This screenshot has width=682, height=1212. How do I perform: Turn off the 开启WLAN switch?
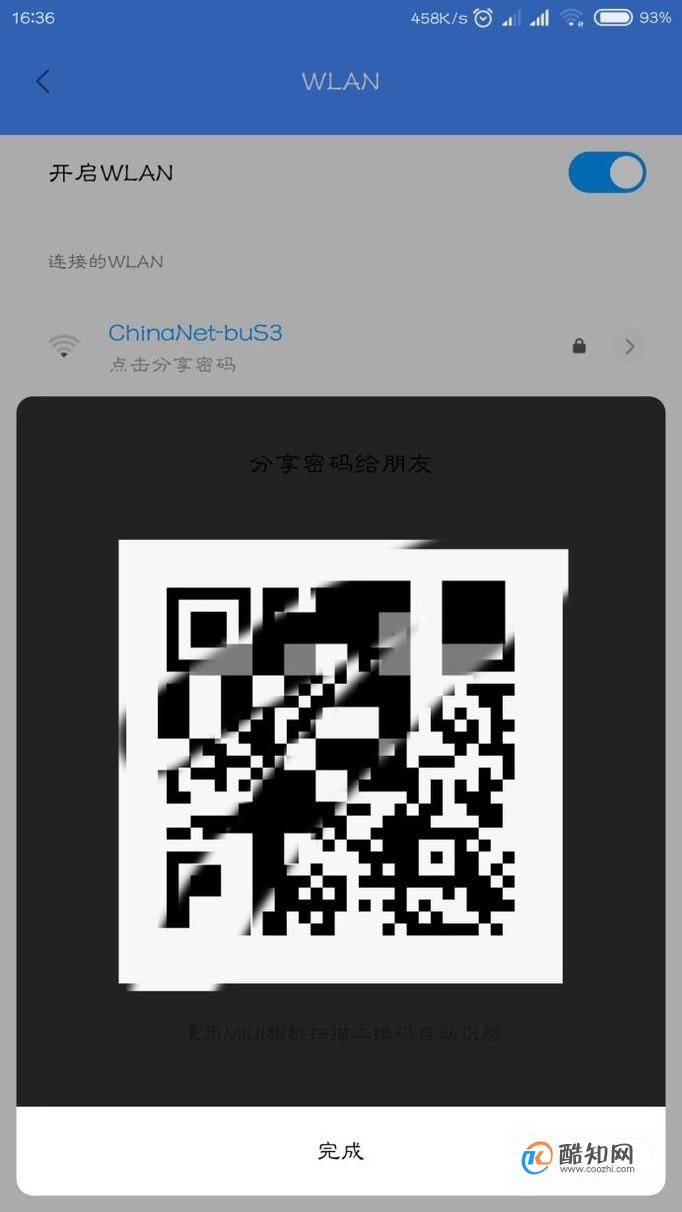pyautogui.click(x=607, y=173)
